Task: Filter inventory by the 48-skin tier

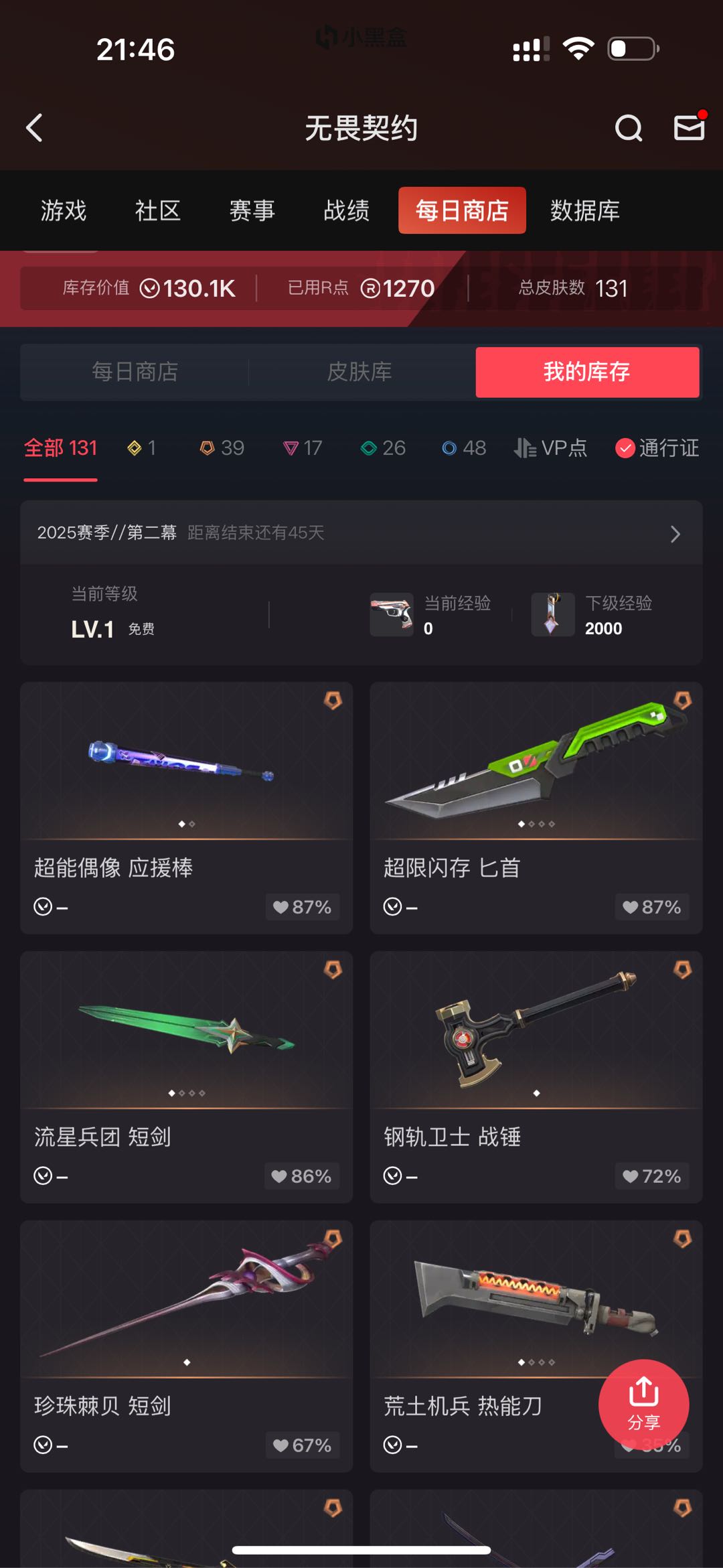Action: coord(464,447)
